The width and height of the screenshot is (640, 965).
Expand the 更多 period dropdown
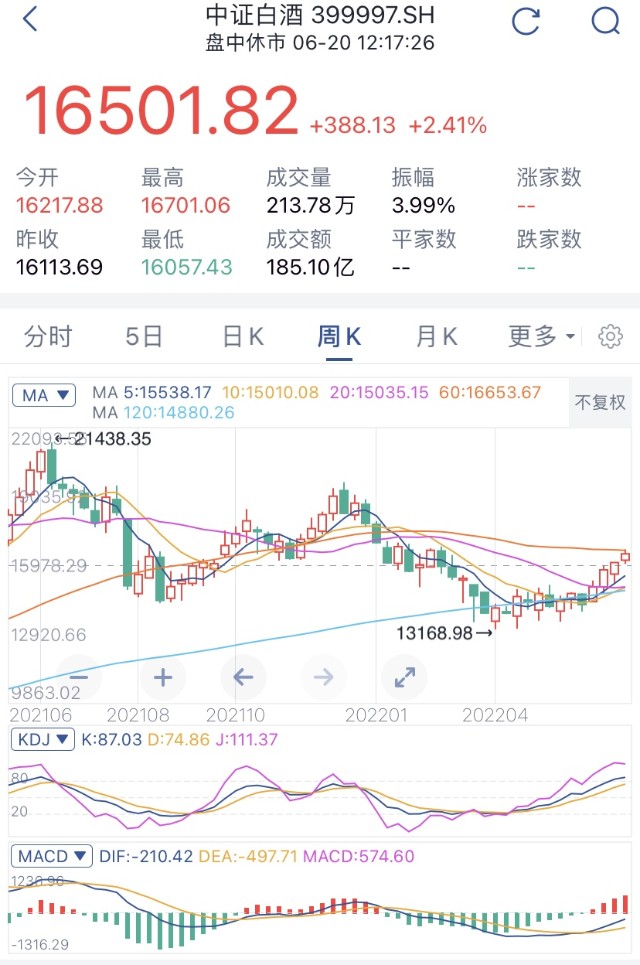[541, 337]
